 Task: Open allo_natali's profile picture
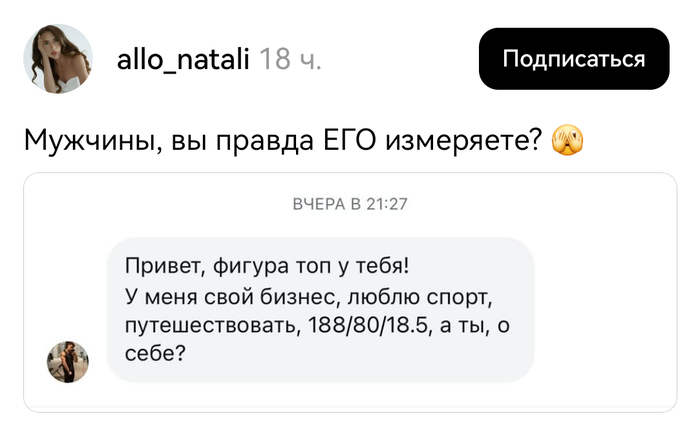[x=58, y=59]
